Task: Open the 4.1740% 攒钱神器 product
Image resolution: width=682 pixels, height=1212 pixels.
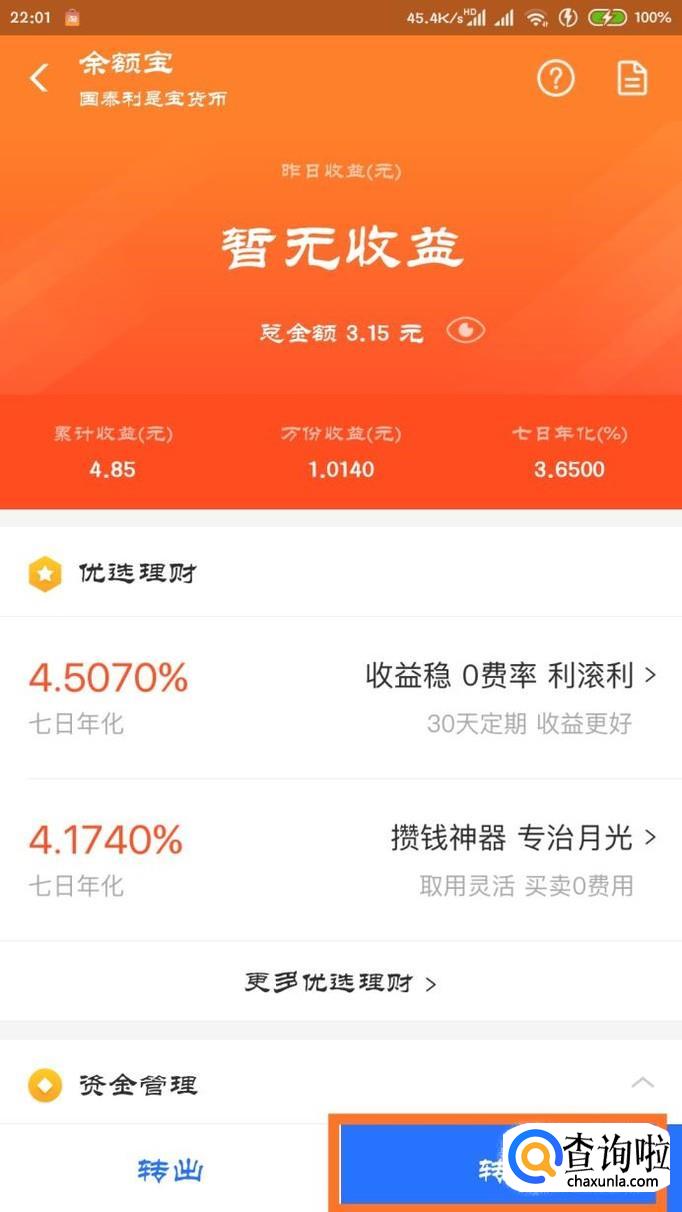Action: click(341, 859)
